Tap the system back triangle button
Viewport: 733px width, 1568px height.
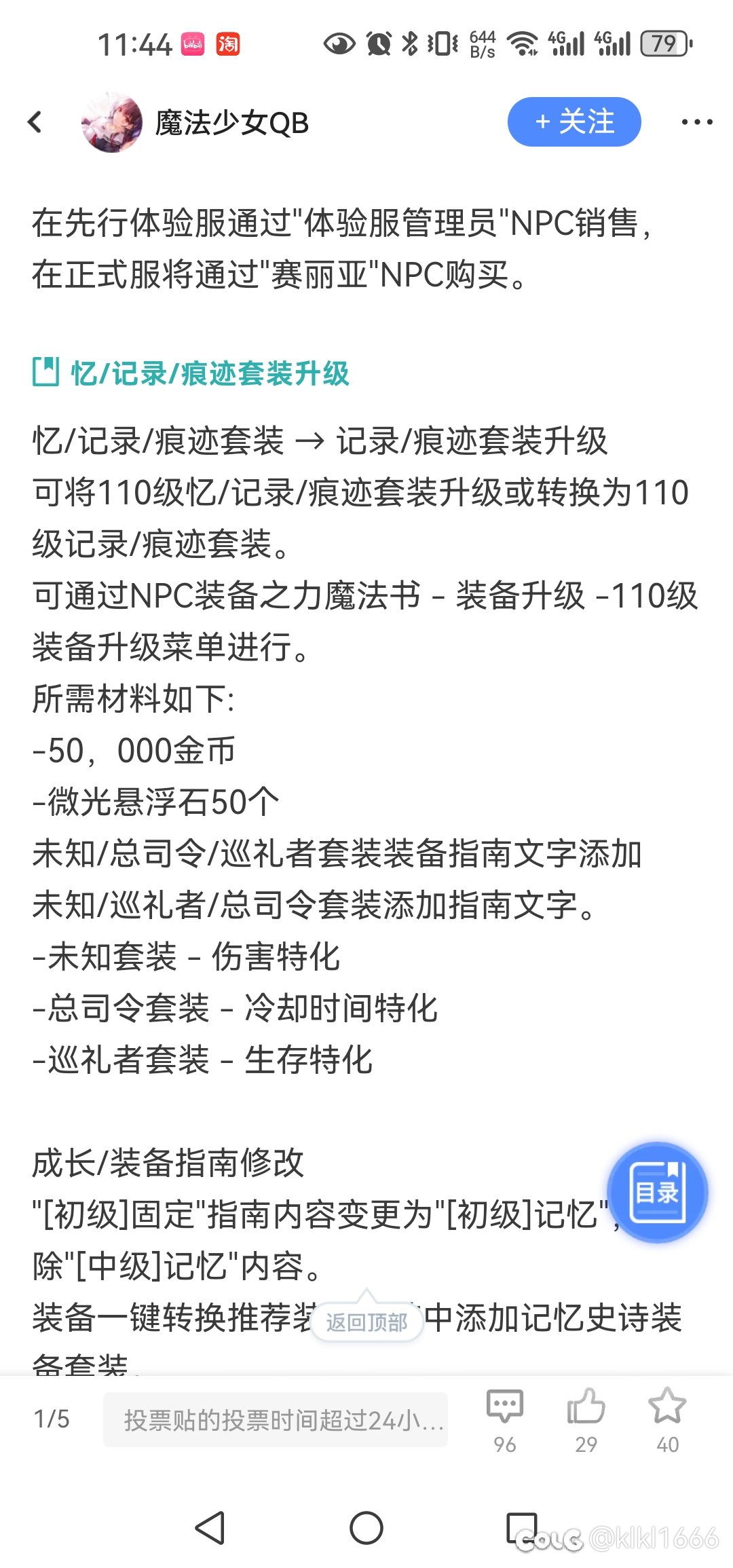pos(210,1529)
